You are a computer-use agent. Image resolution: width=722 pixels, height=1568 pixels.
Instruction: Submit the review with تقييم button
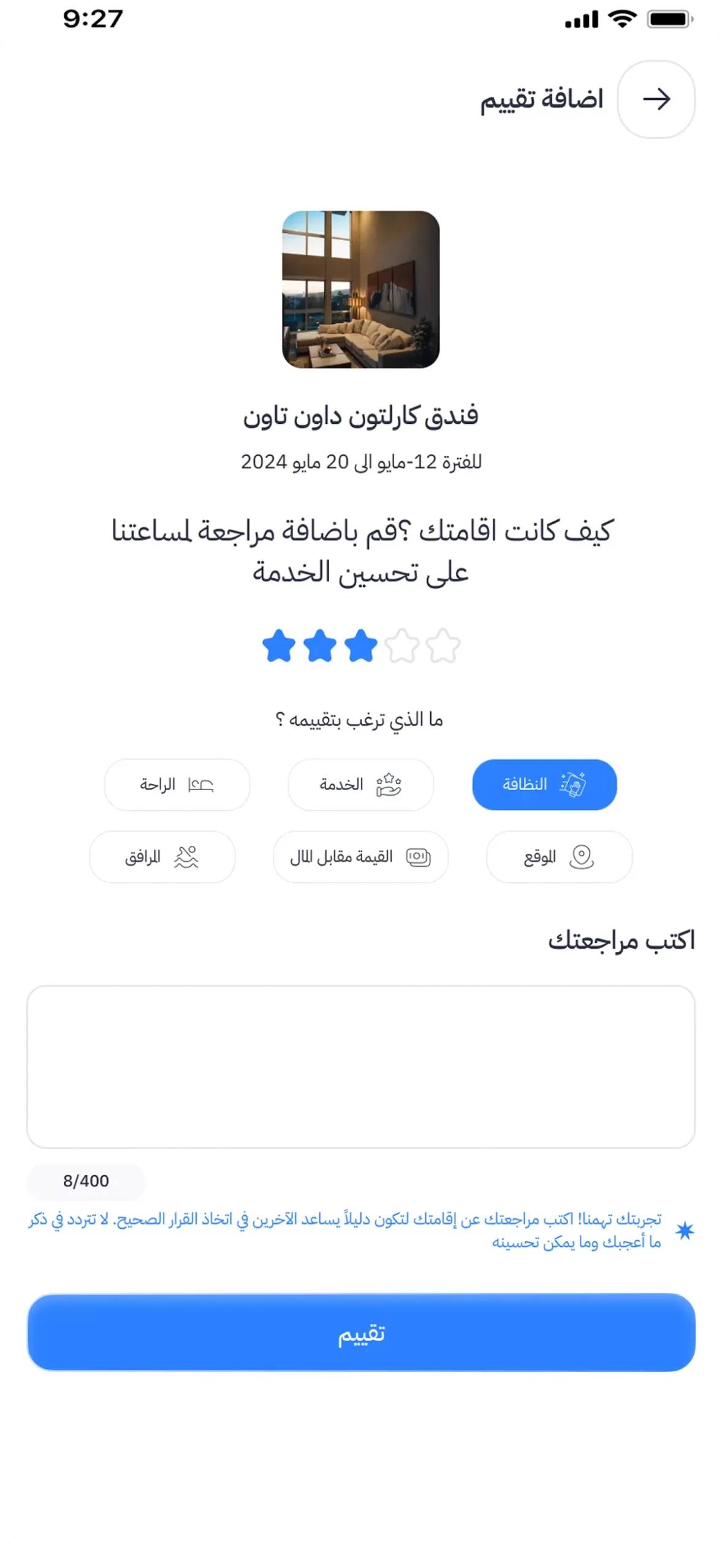tap(360, 1332)
